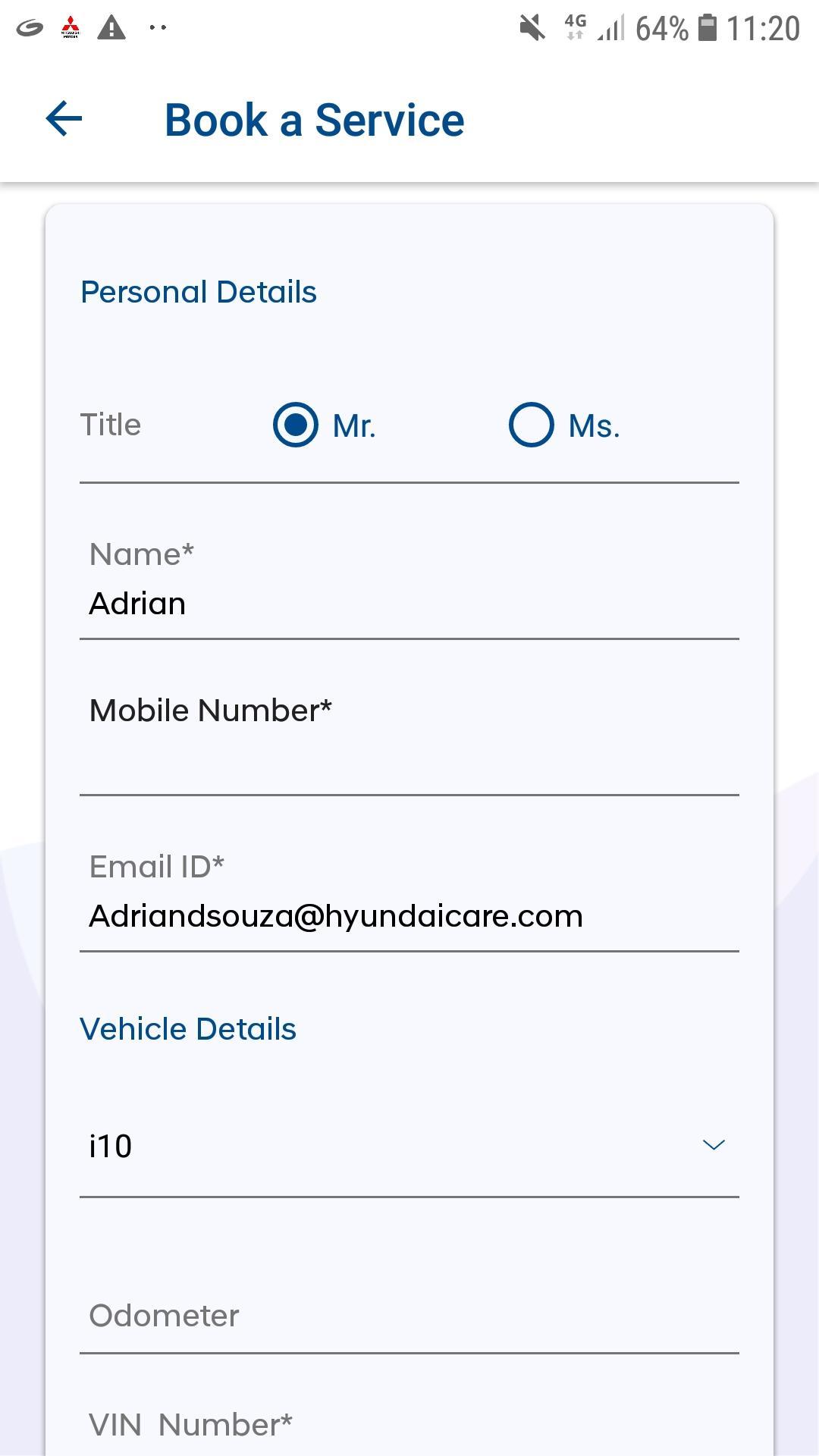This screenshot has height=1456, width=819.
Task: Tap the Book a Service header title
Action: [x=315, y=119]
